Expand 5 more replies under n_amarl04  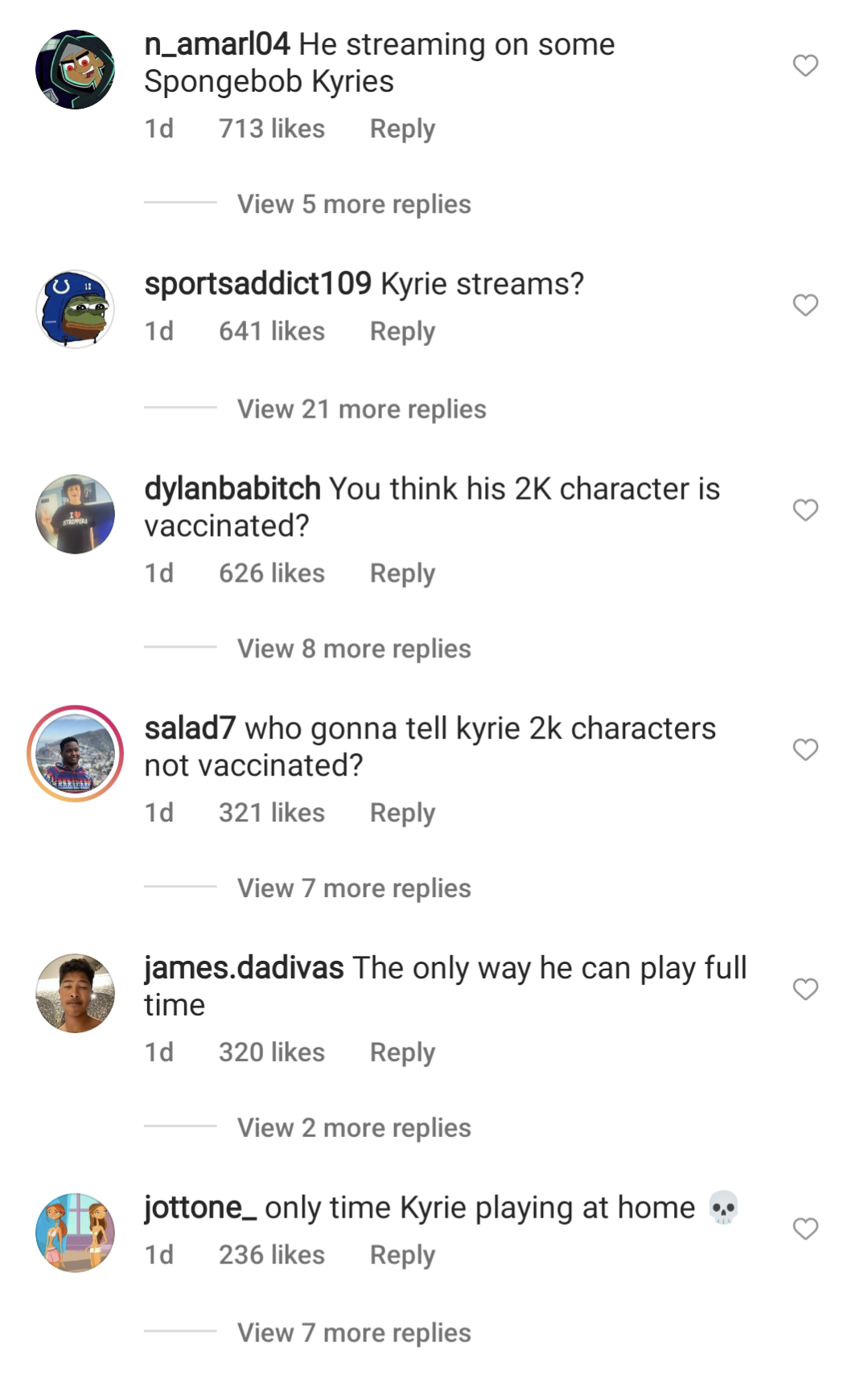[353, 204]
